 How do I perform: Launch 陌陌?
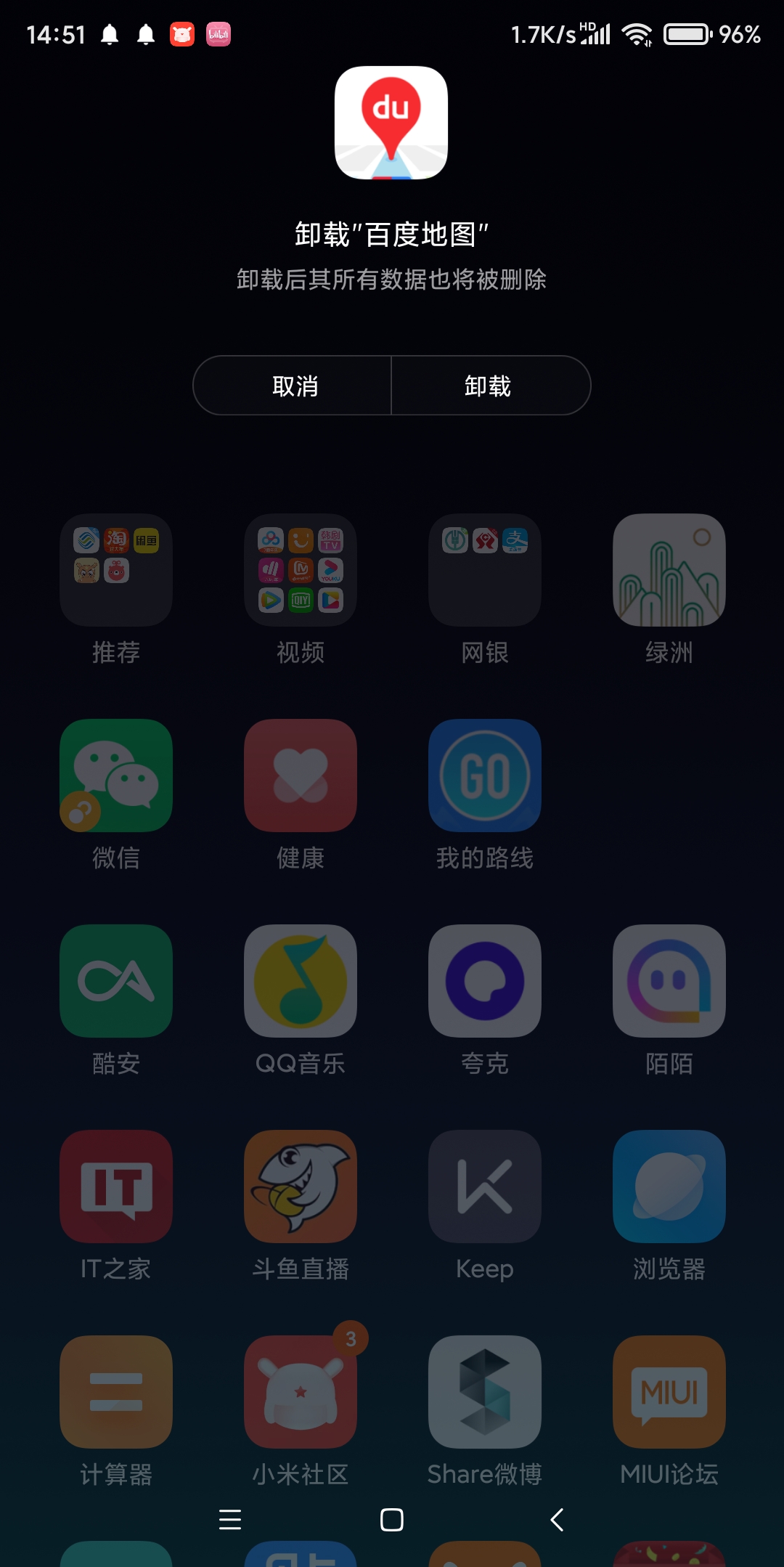669,981
